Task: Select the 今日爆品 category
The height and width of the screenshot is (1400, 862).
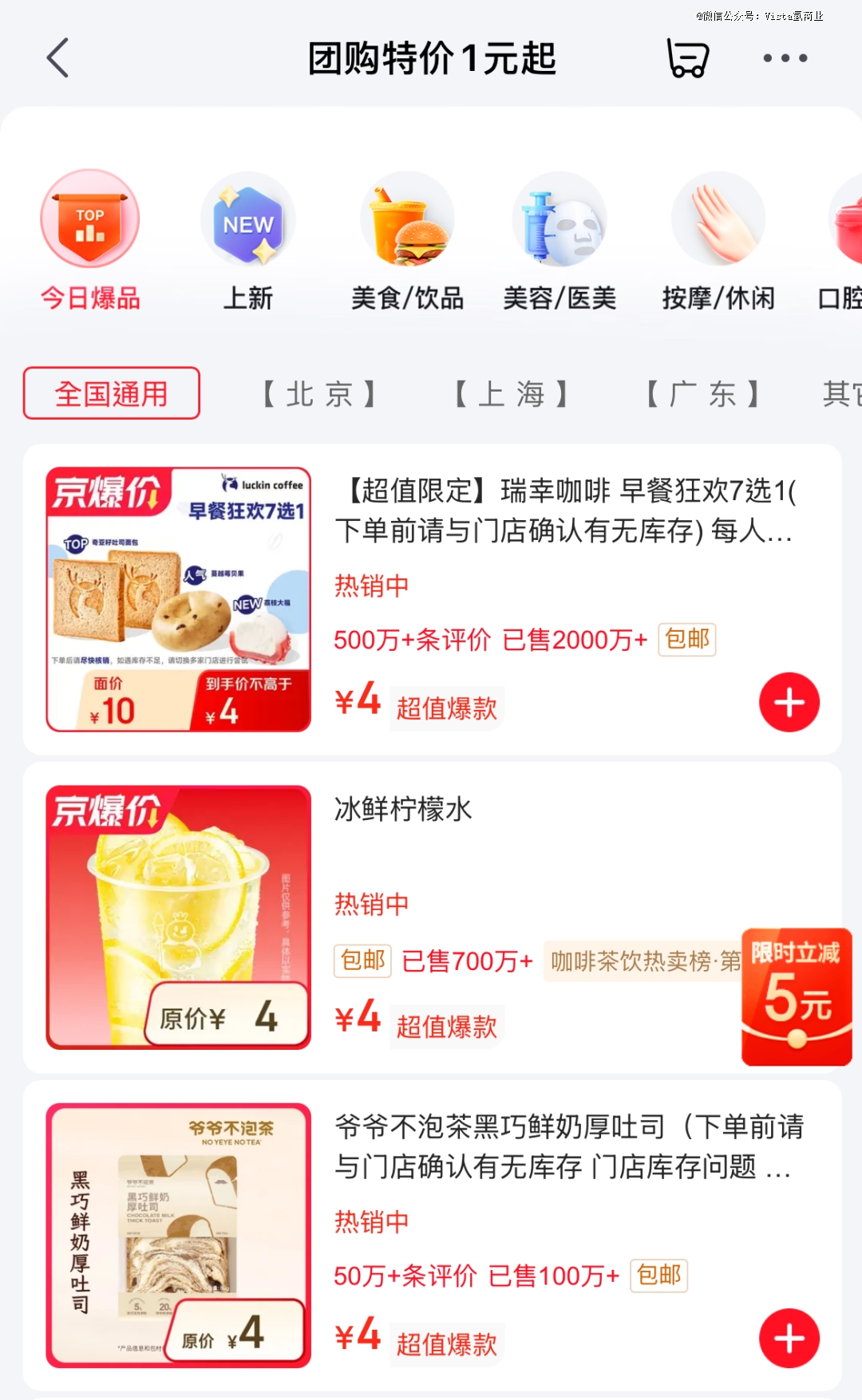Action: click(x=90, y=241)
